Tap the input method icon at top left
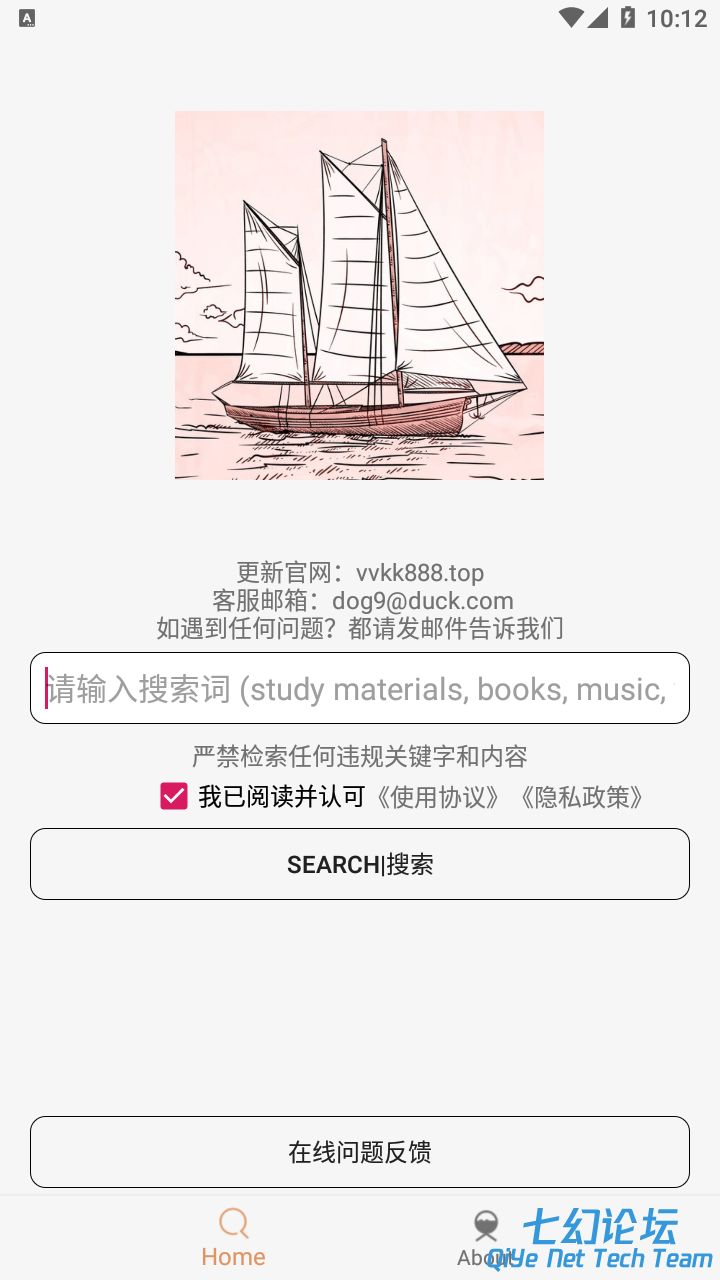This screenshot has height=1280, width=720. coord(27,17)
